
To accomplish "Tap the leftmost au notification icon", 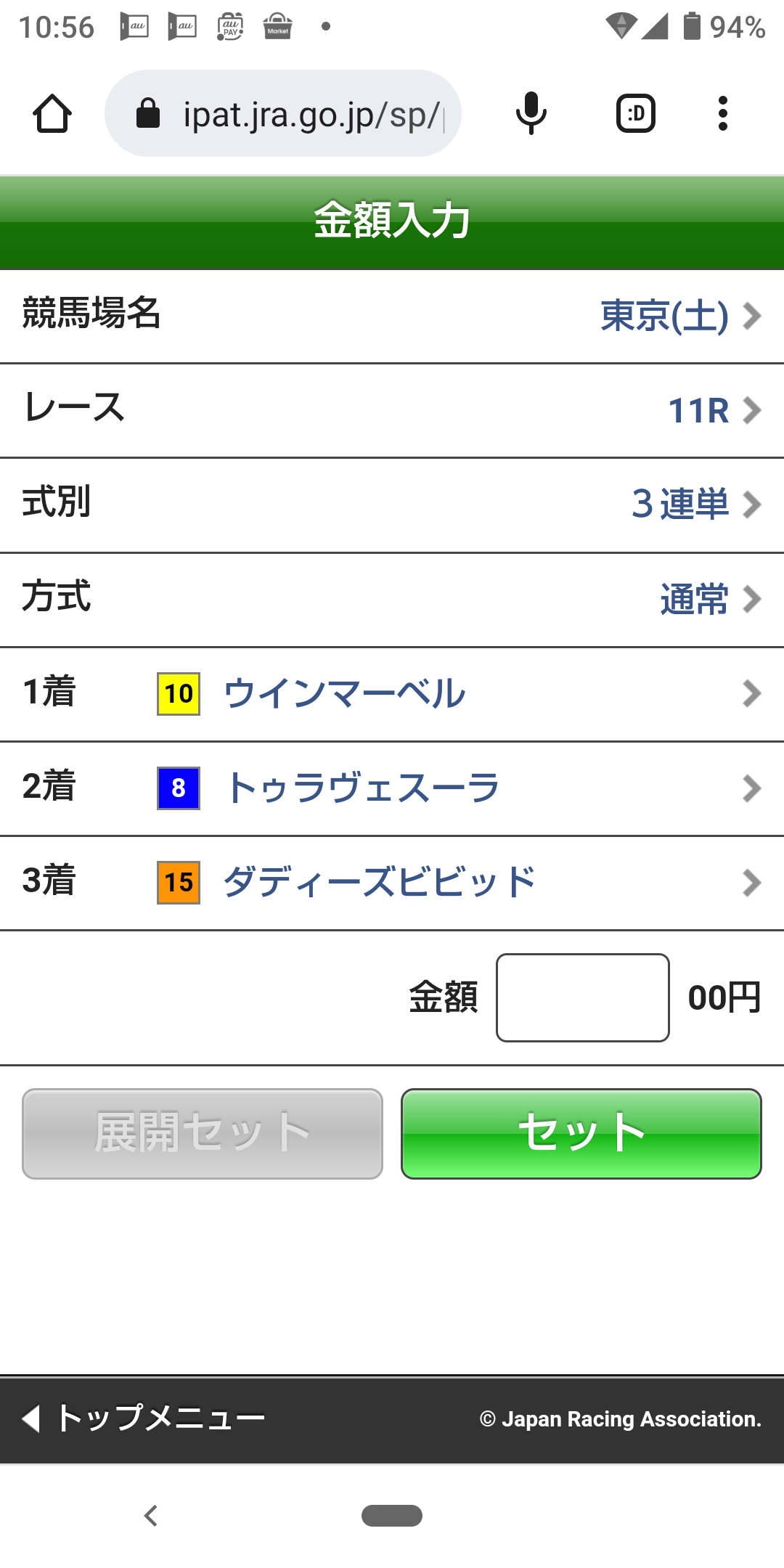I will click(x=134, y=27).
